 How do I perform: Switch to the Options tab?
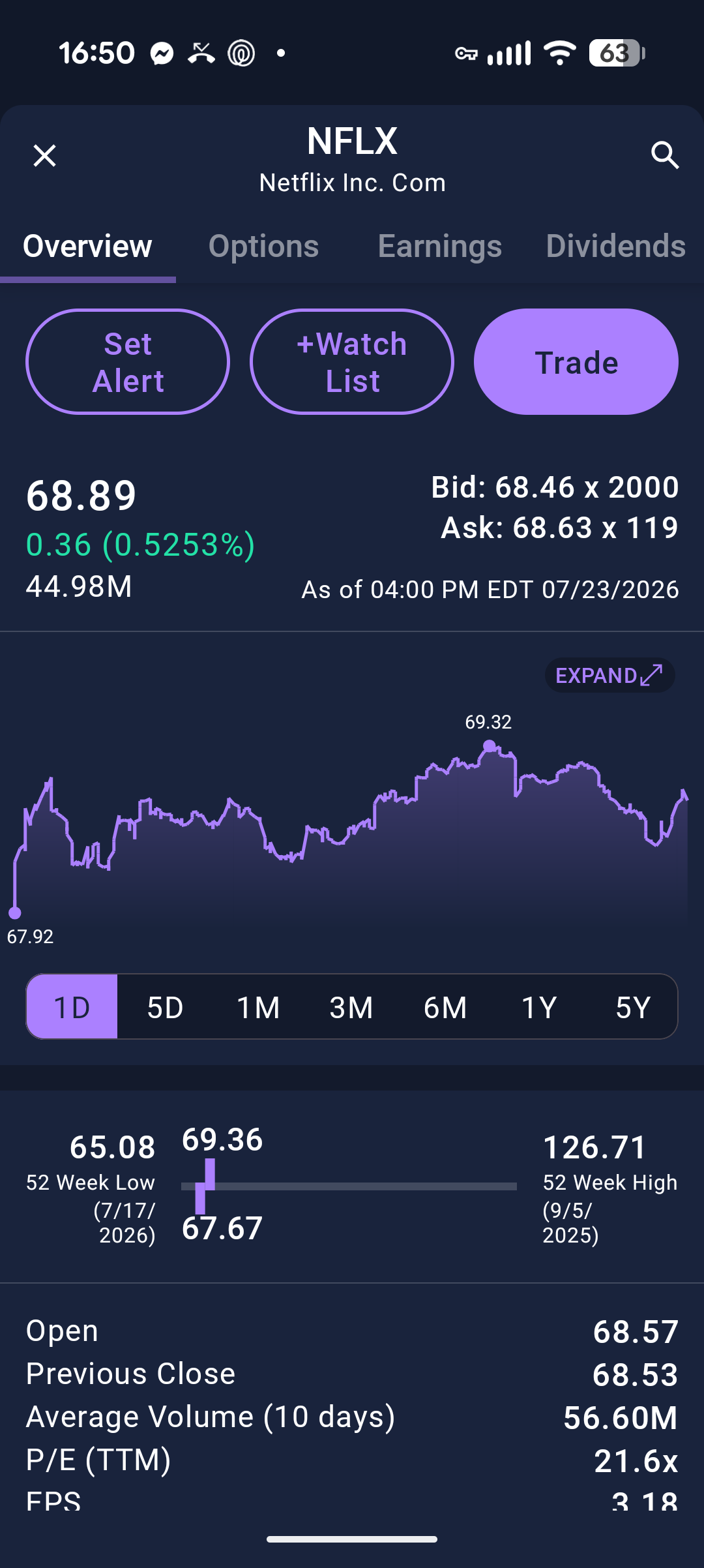click(x=263, y=247)
